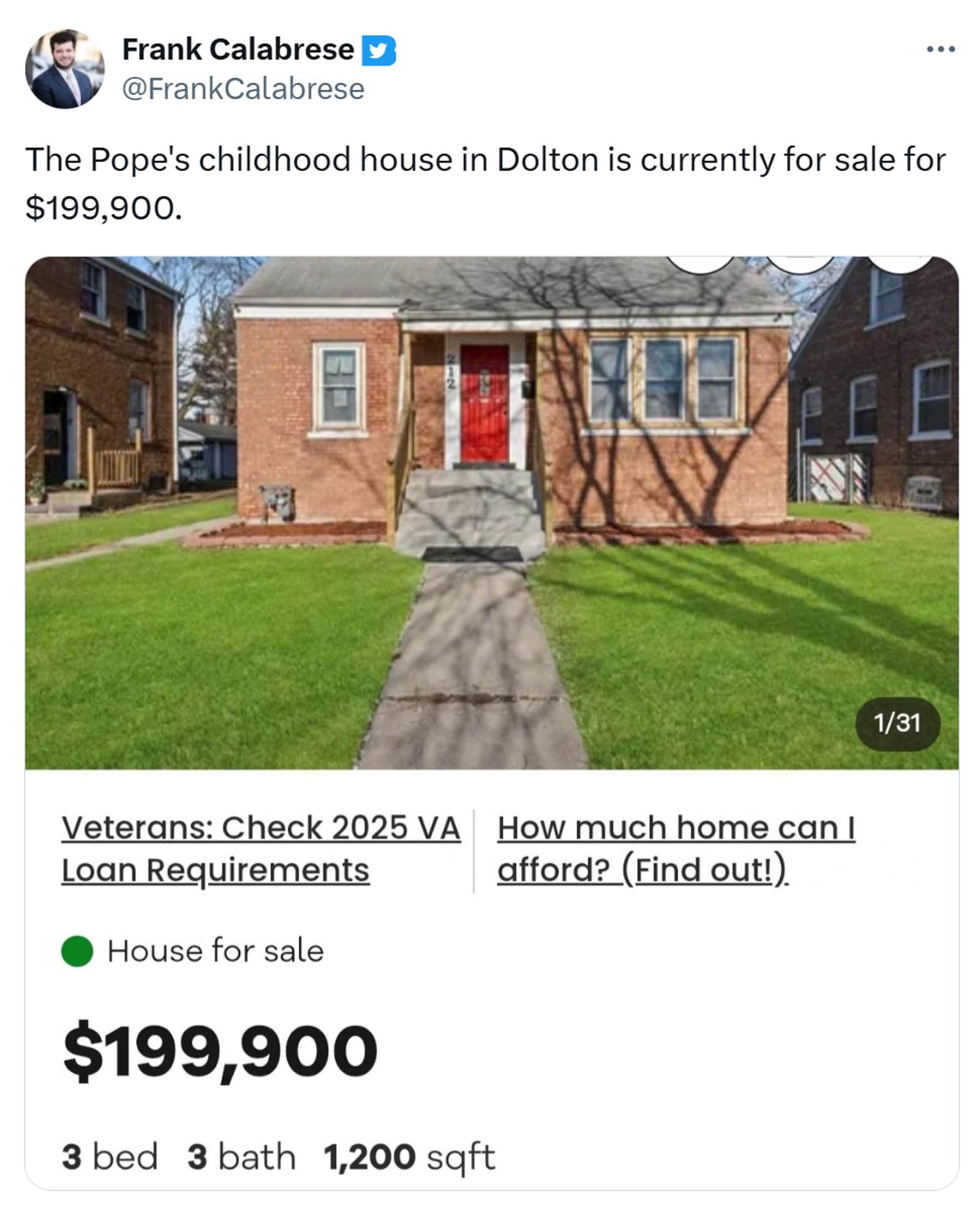Open the attached house listing image

click(x=491, y=512)
